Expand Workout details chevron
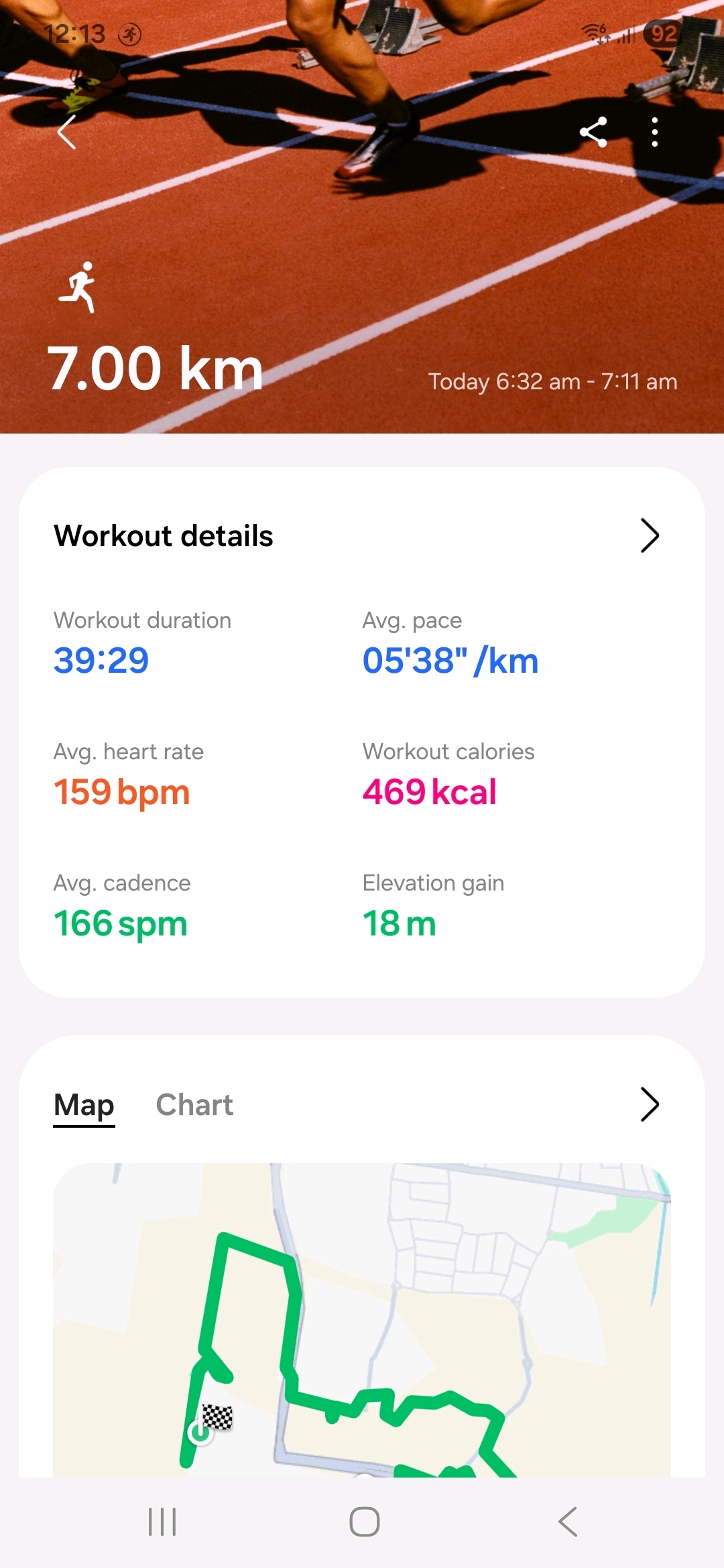 [x=650, y=535]
